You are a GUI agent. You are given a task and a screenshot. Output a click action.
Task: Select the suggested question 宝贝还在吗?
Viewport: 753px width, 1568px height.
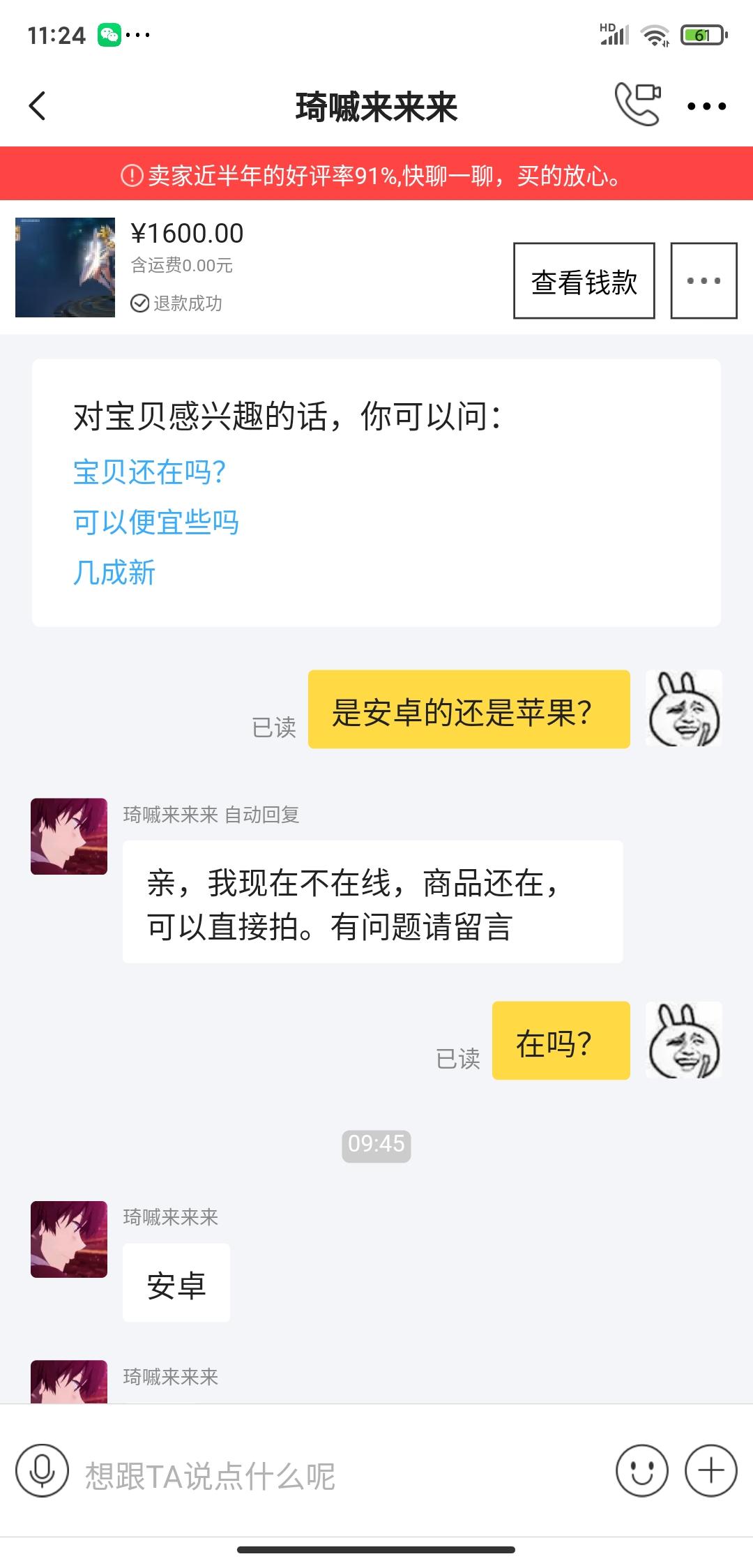pyautogui.click(x=149, y=472)
